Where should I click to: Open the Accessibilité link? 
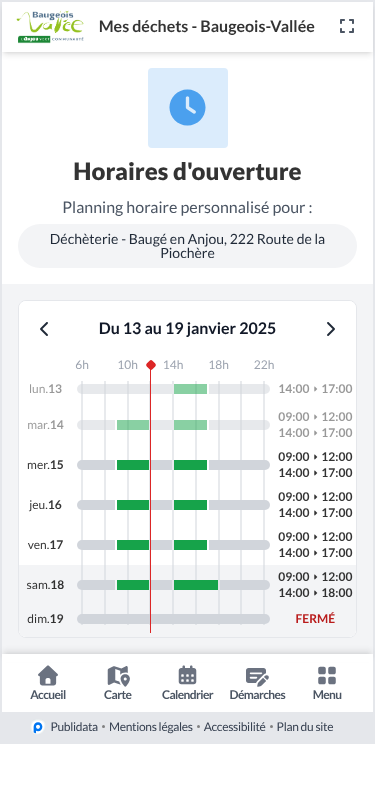(x=234, y=727)
